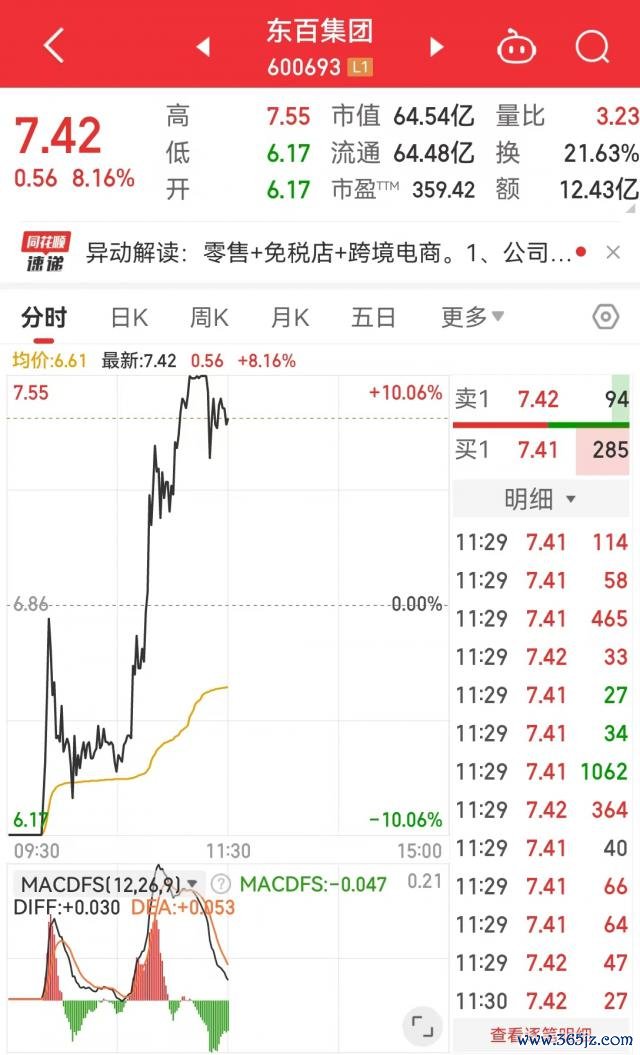640x1055 pixels.
Task: Go back using the top-left arrow
Action: pos(54,46)
